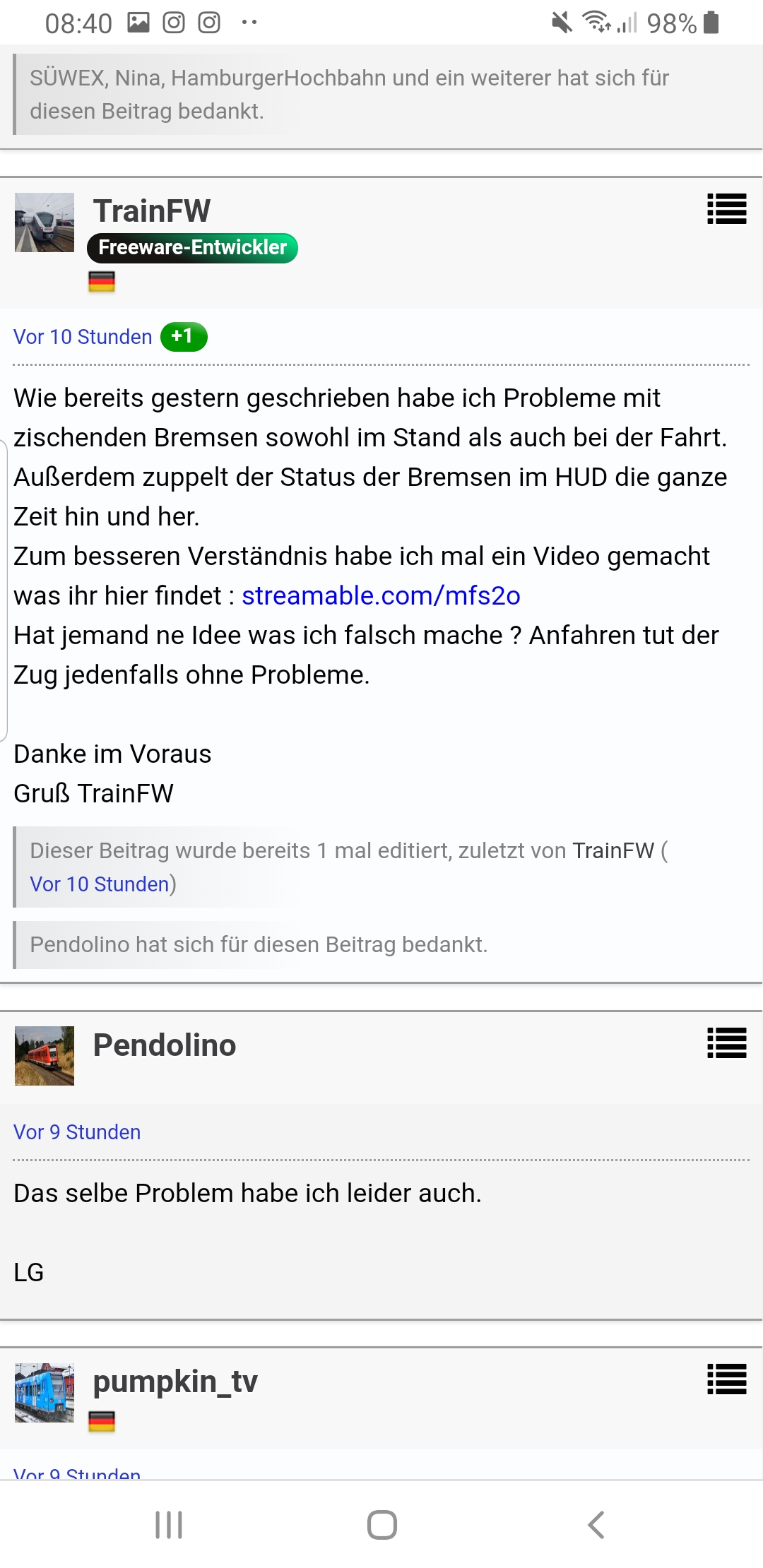Viewport: 763px width, 1568px height.
Task: Tap the green +1 rating badge
Action: point(183,336)
